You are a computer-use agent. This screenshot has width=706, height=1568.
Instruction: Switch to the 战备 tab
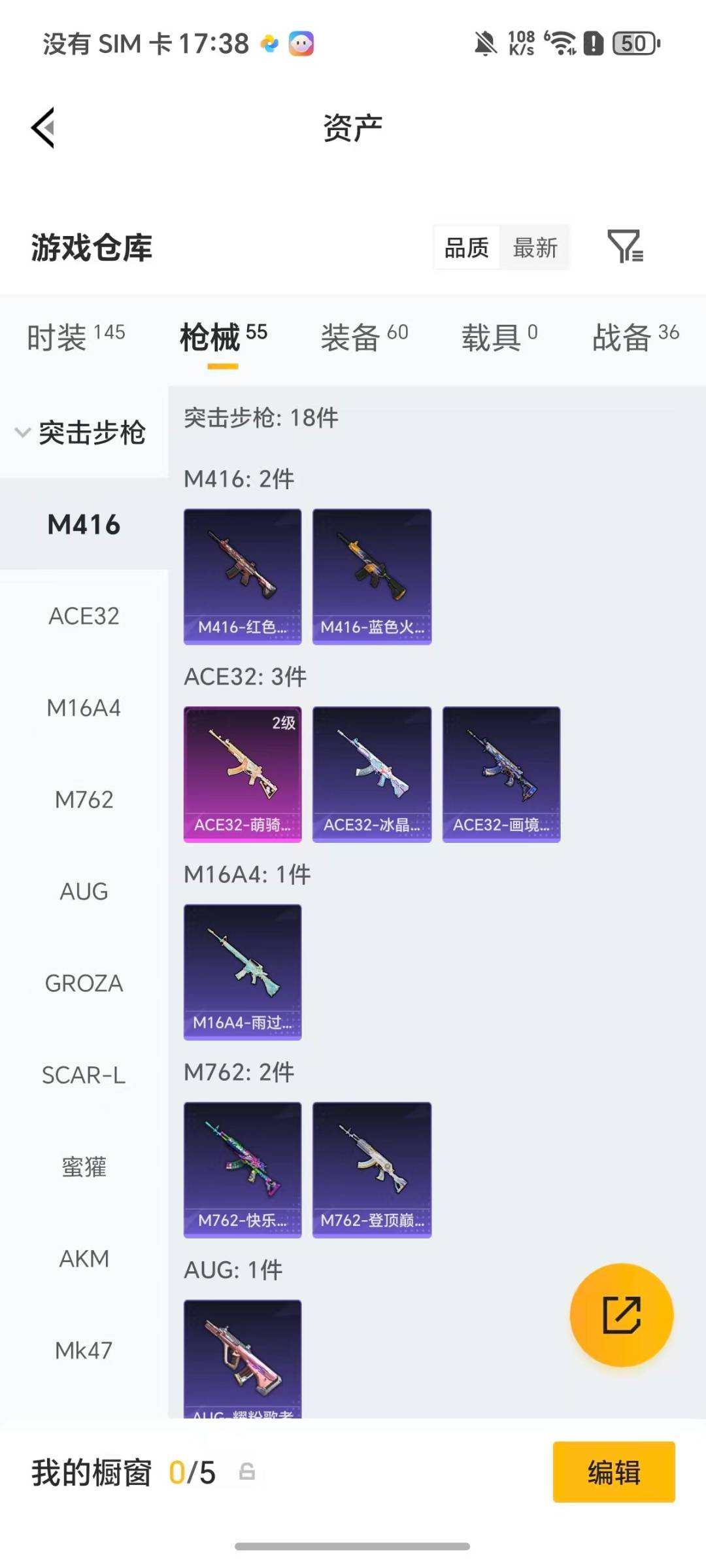click(635, 337)
